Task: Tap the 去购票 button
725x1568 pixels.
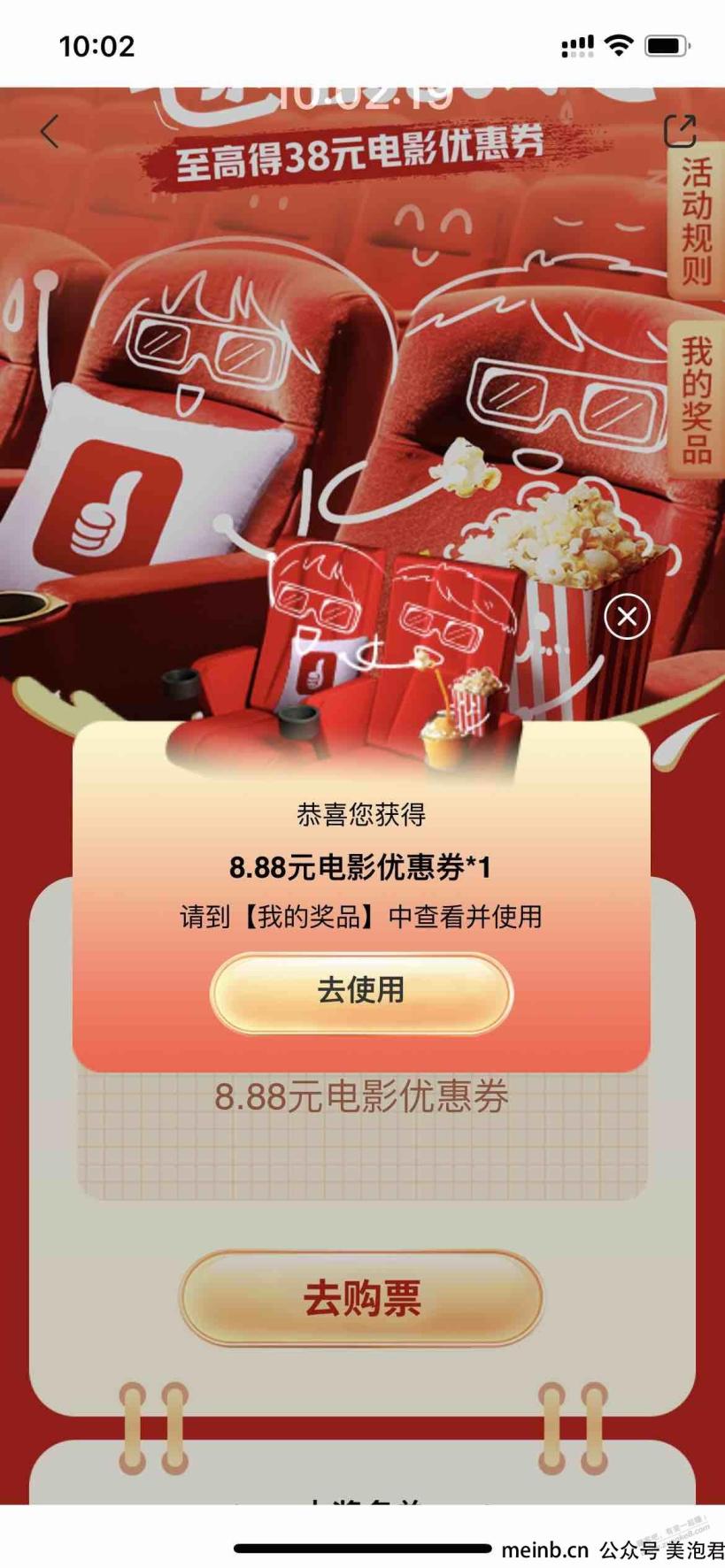Action: (x=361, y=1298)
